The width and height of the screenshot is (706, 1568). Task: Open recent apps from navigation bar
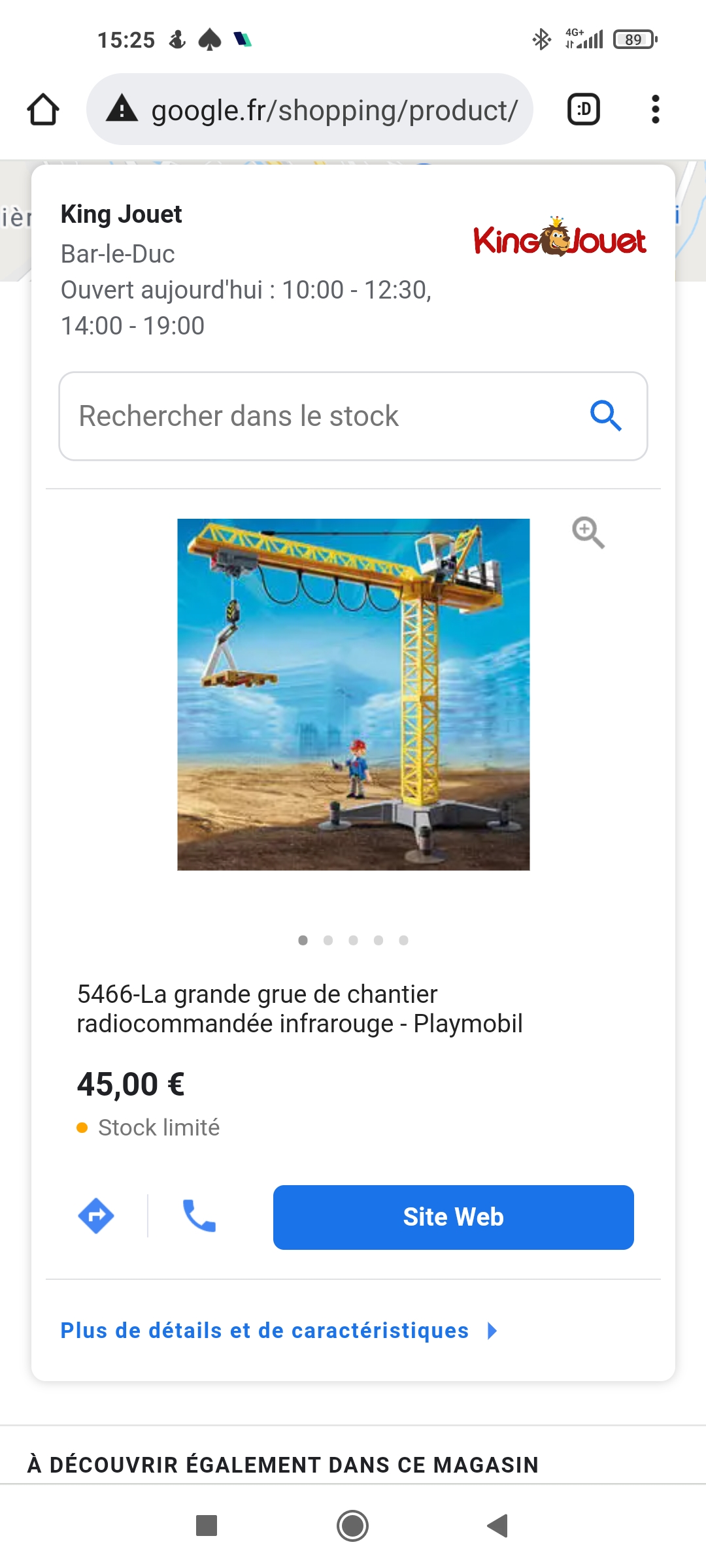207,1526
